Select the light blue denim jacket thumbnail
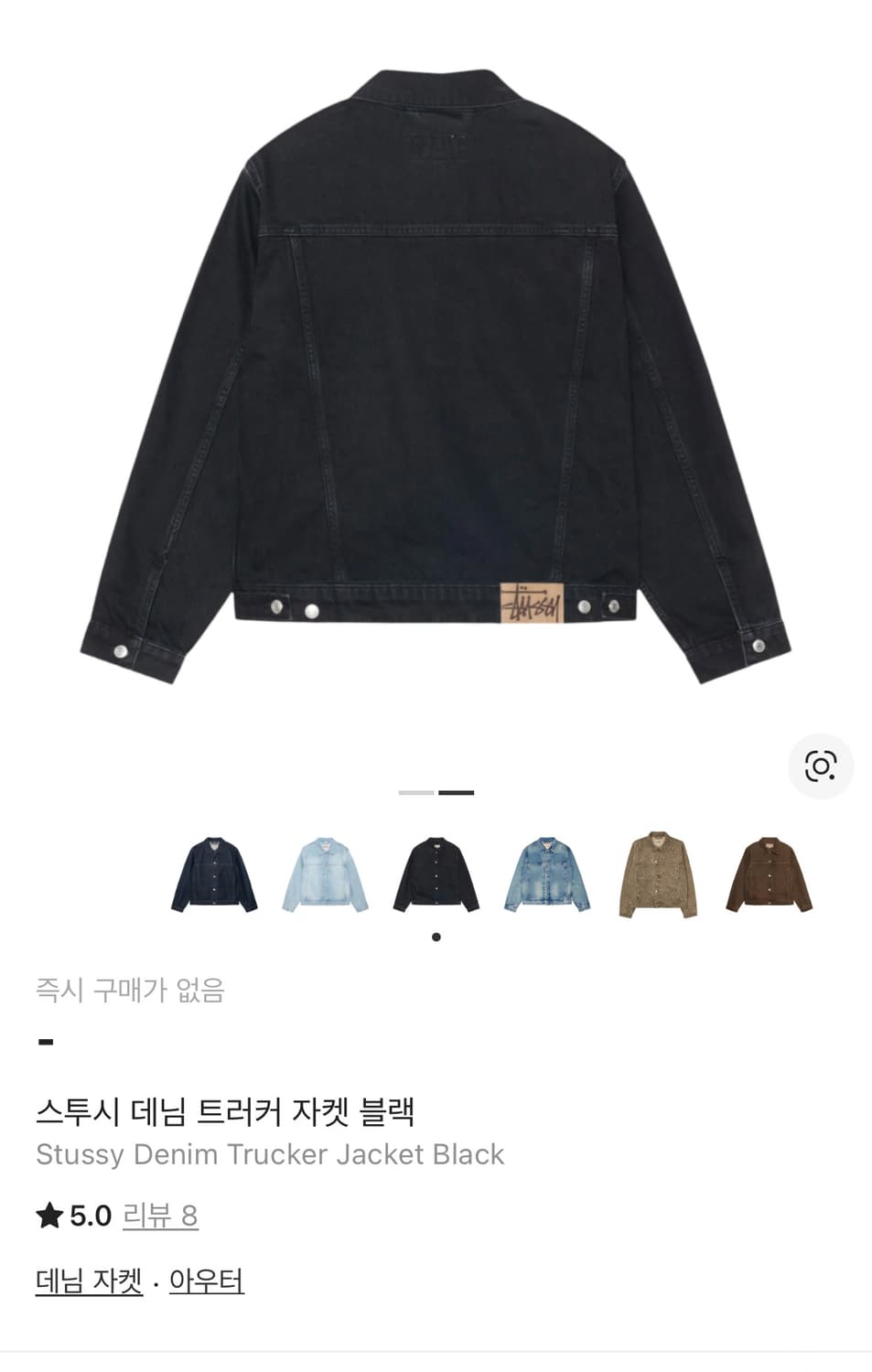The width and height of the screenshot is (872, 1372). pyautogui.click(x=324, y=874)
